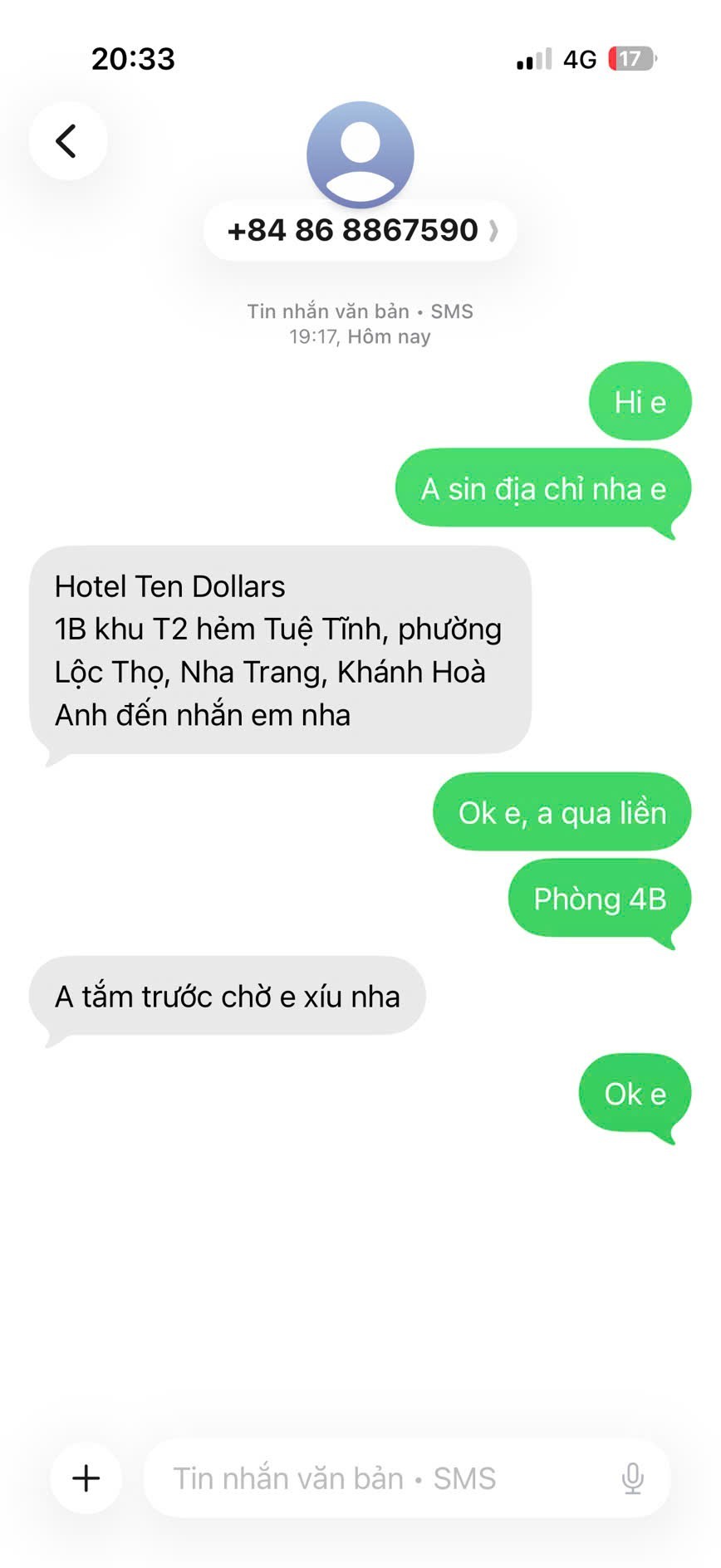The image size is (721, 1568).
Task: Open the plus attachments menu
Action: tap(86, 1478)
